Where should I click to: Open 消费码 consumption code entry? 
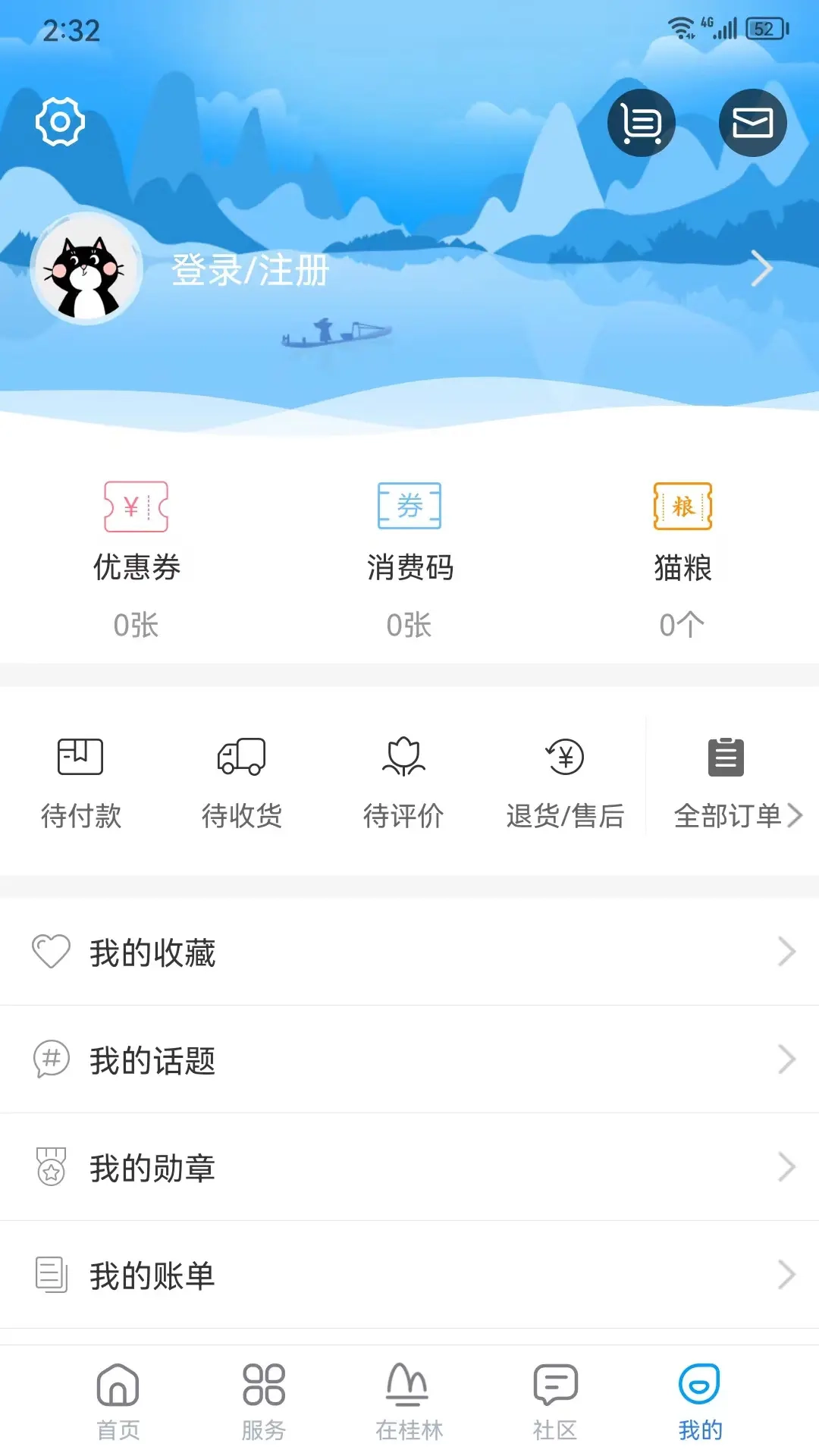pyautogui.click(x=409, y=507)
